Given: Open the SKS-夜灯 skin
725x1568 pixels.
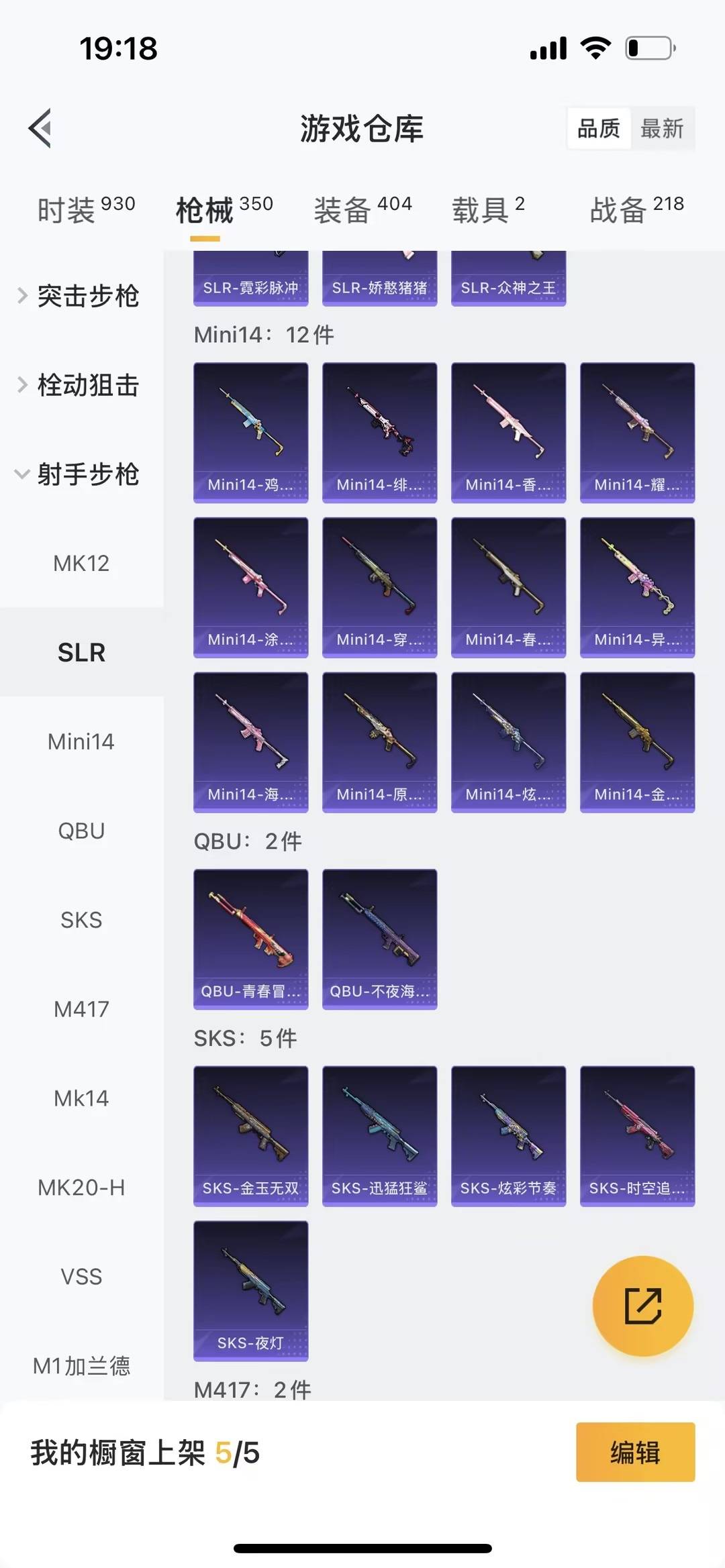Looking at the screenshot, I should click(x=251, y=1290).
